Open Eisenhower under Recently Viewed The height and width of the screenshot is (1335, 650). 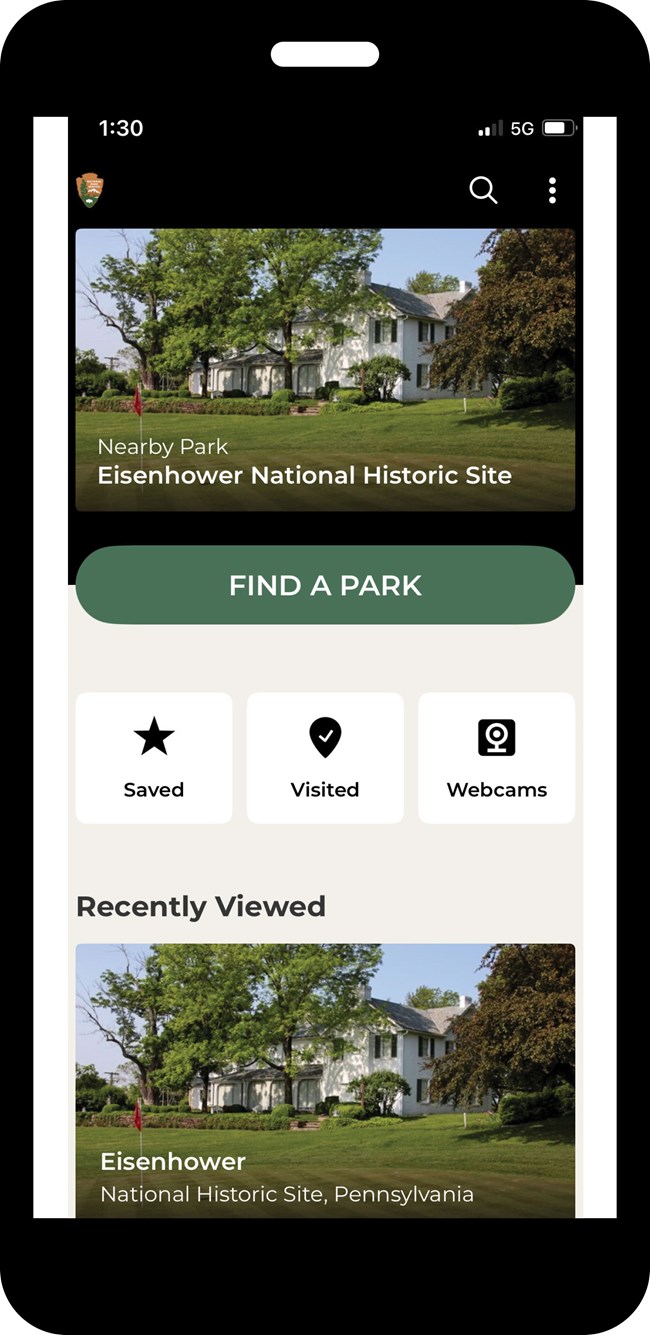click(x=325, y=1080)
